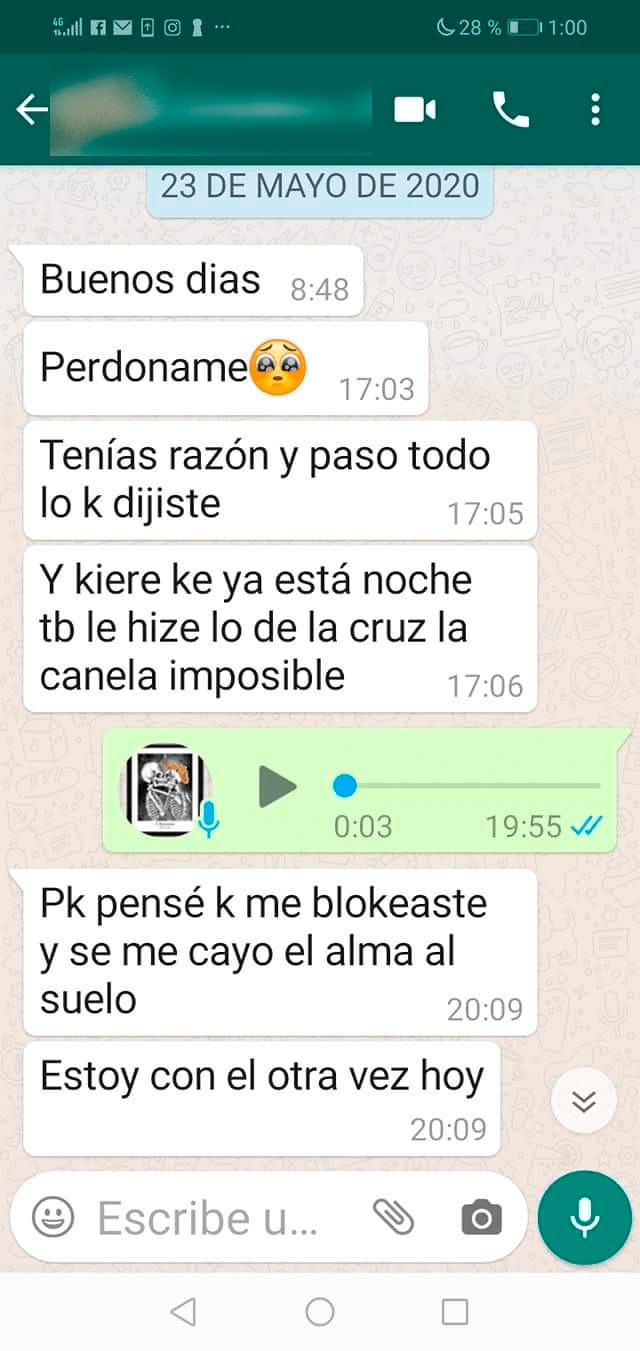Start a video call
This screenshot has height=1351, width=640.
pos(415,110)
